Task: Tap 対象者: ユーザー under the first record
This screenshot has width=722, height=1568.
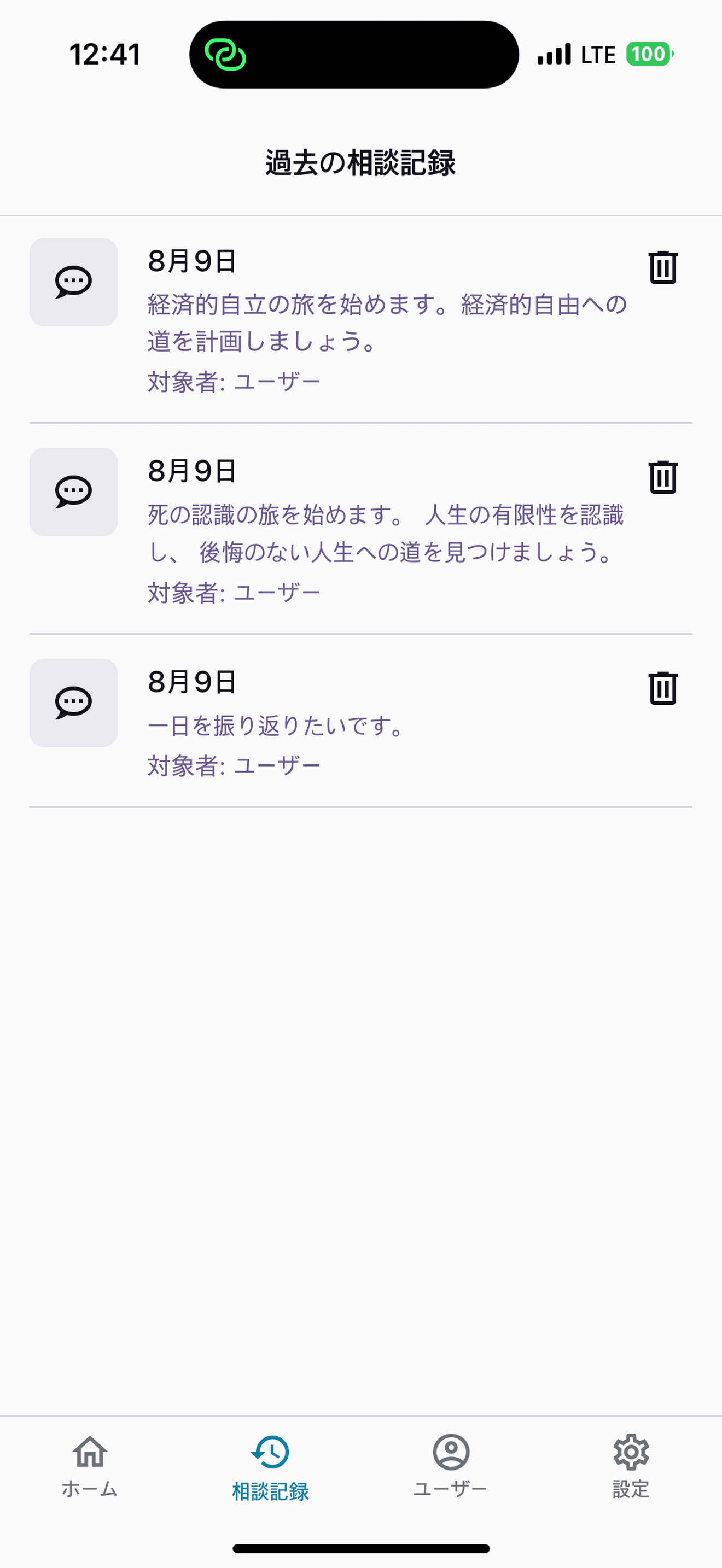Action: click(x=234, y=379)
